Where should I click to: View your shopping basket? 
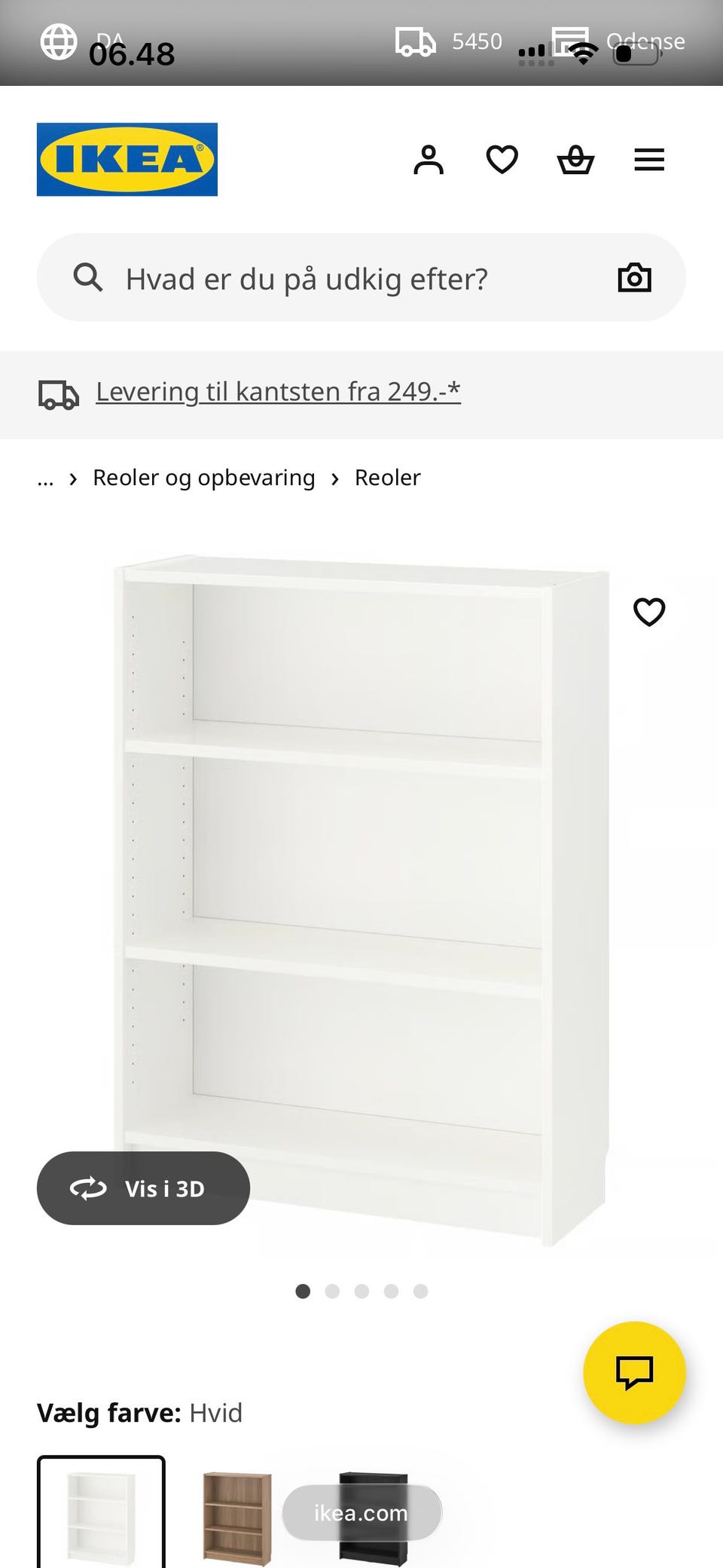point(575,159)
